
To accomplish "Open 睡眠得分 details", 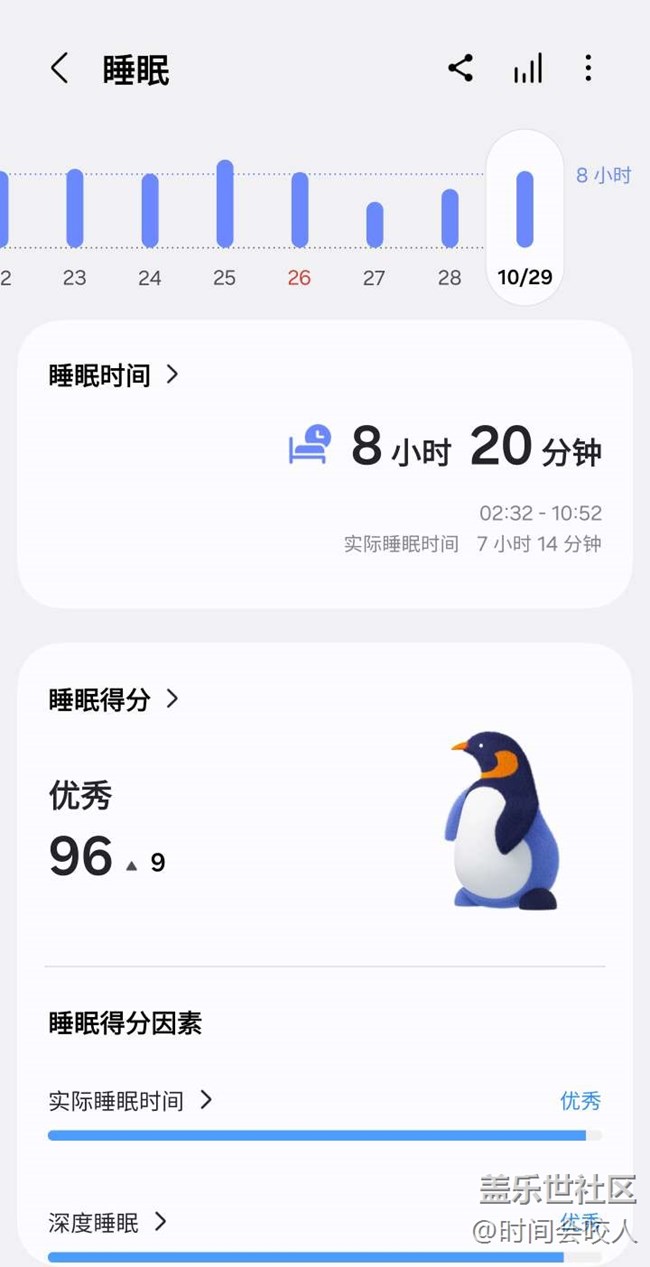I will 114,700.
